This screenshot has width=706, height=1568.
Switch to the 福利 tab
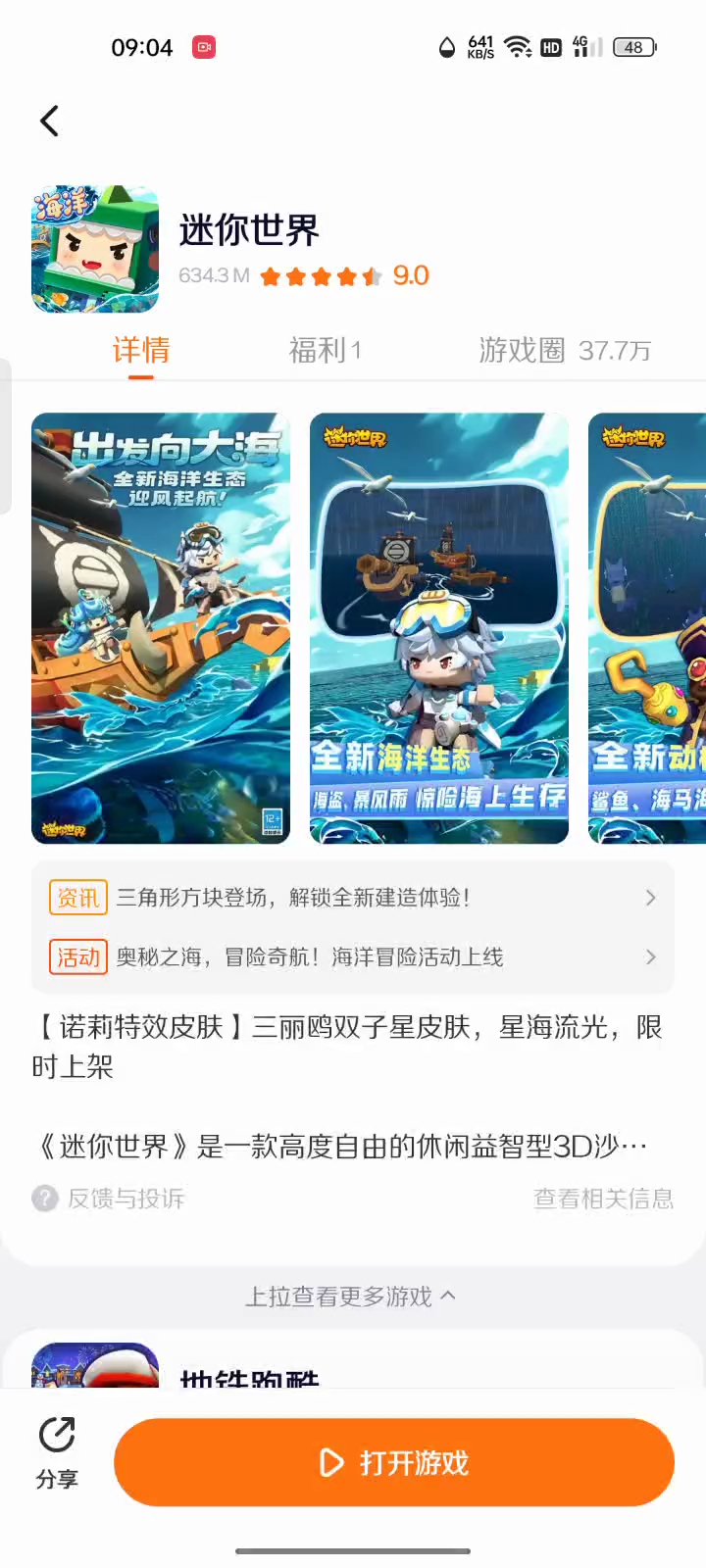point(325,350)
